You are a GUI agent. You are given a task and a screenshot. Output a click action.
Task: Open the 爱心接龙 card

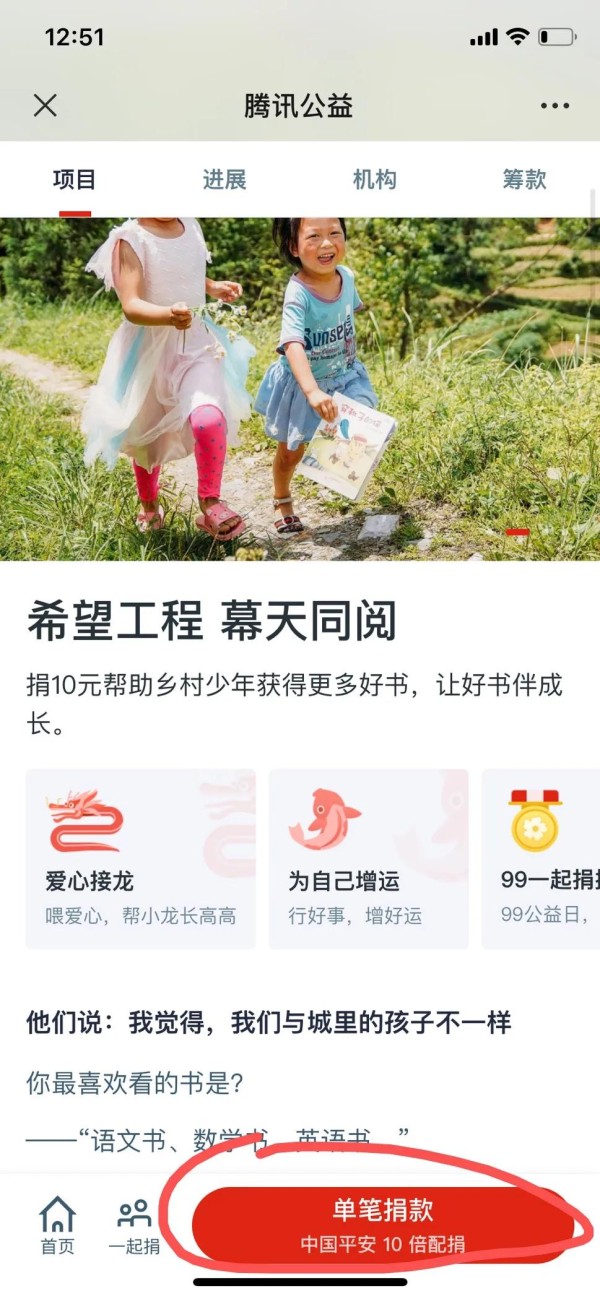point(141,858)
